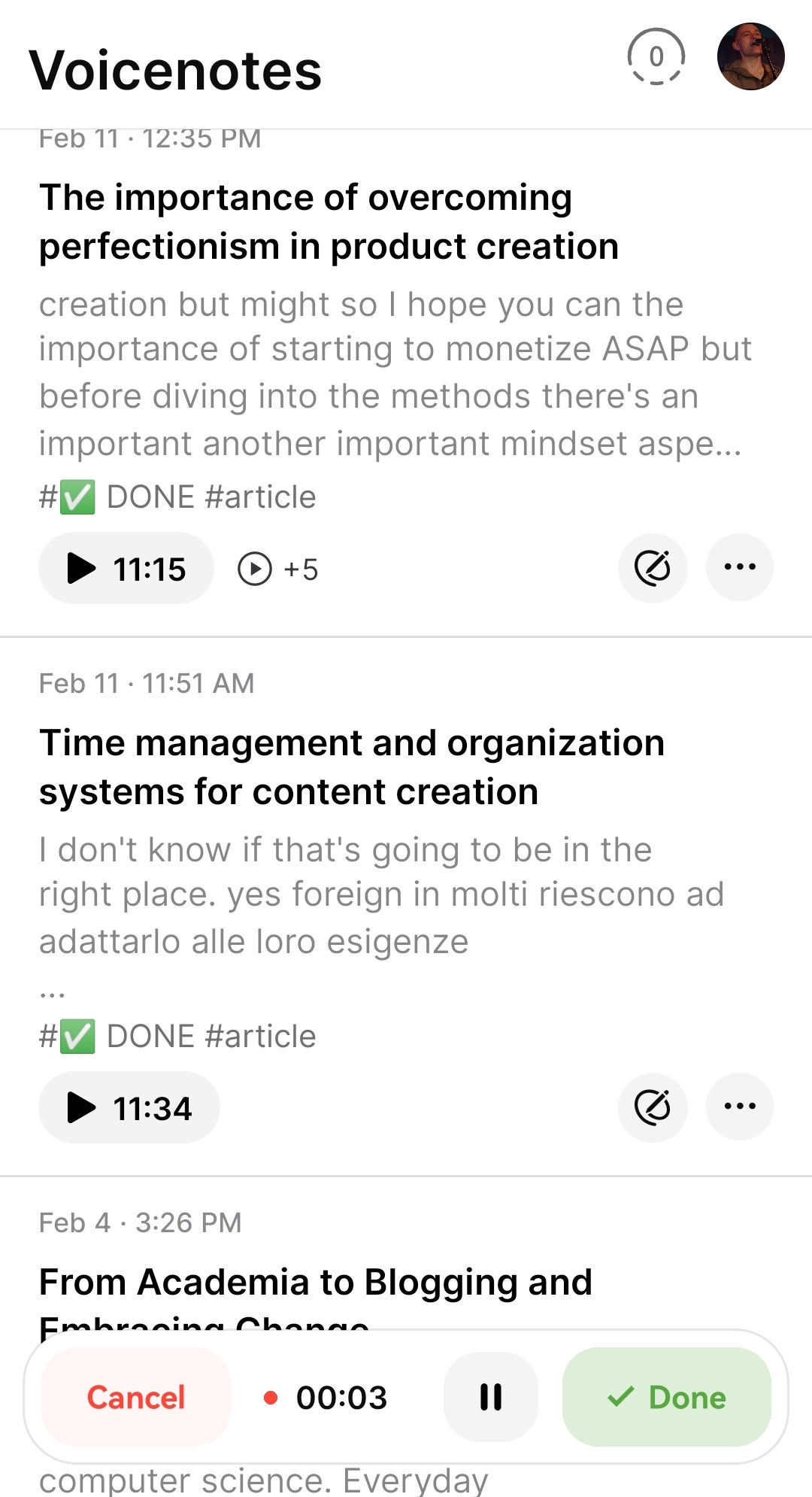The height and width of the screenshot is (1497, 812).
Task: Edit the Time management and organization note
Action: click(653, 1107)
